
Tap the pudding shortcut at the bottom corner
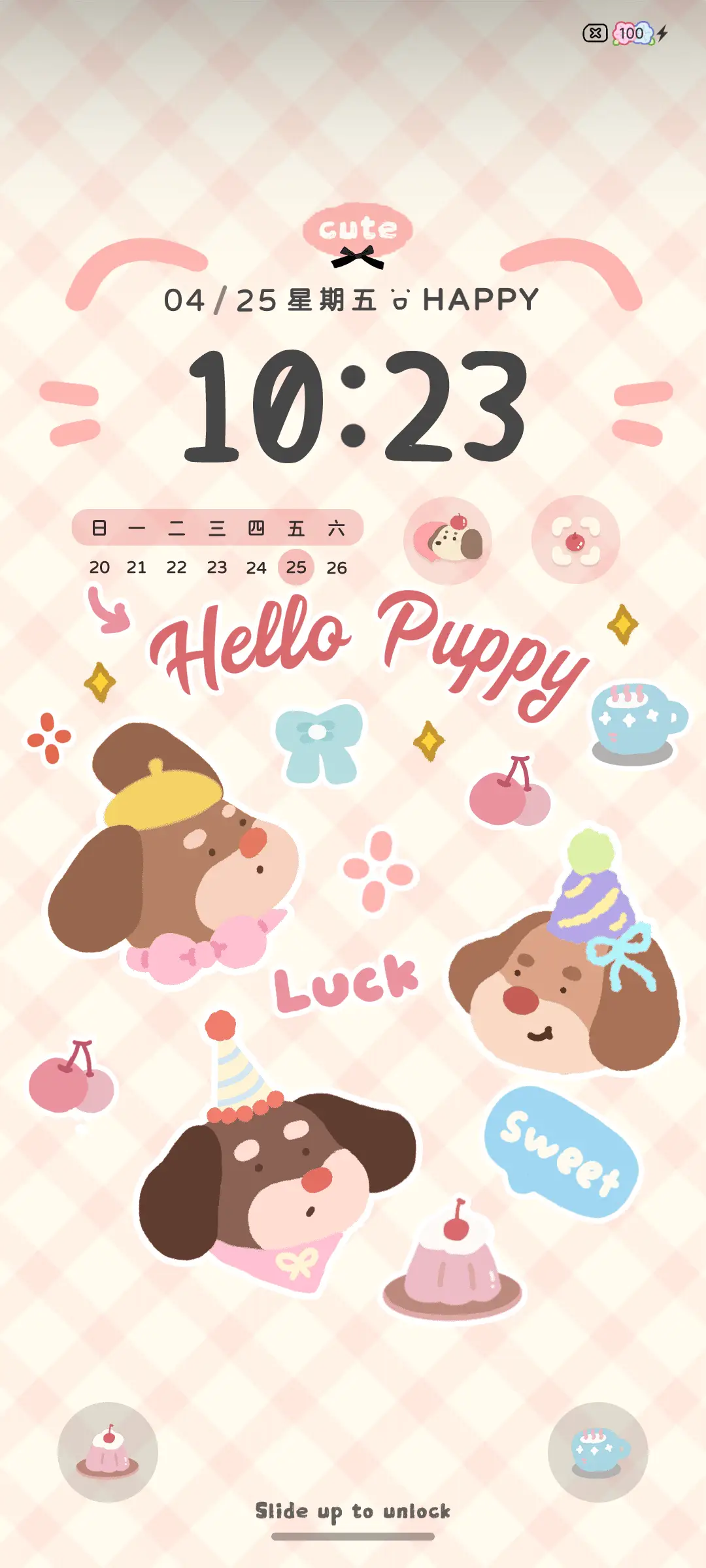tap(108, 1452)
